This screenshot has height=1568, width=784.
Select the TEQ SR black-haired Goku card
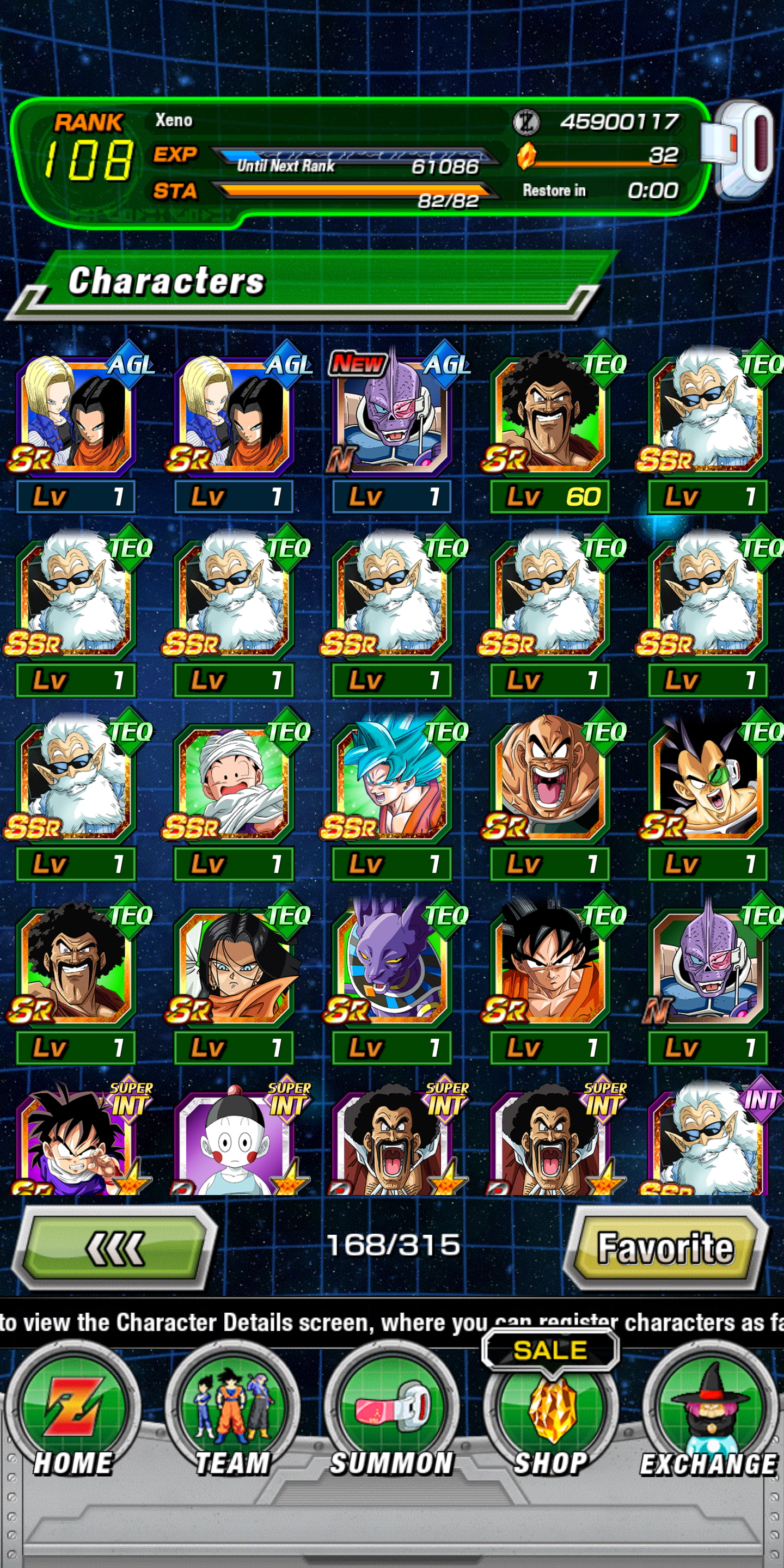point(550,979)
